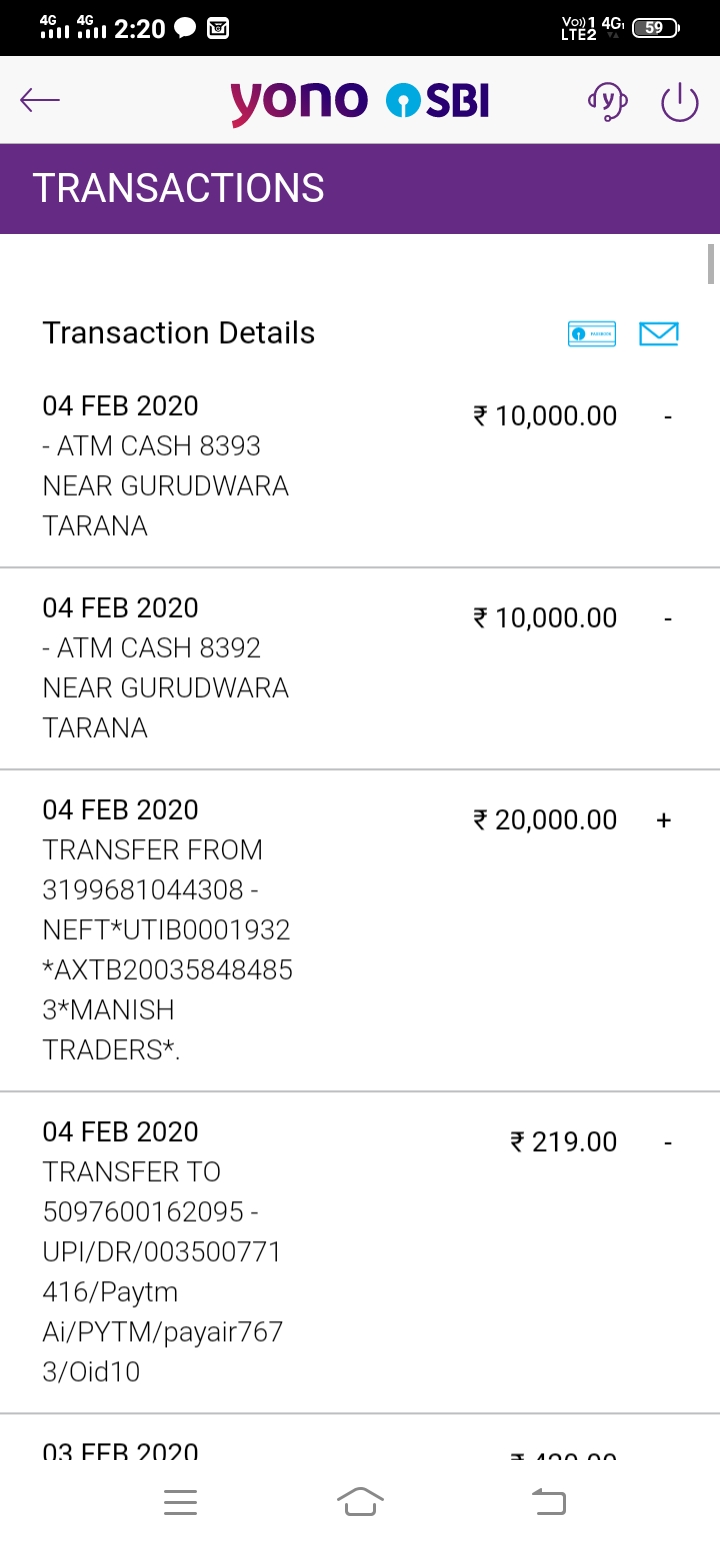Screen dimensions: 720x1544
Task: Open the passbook icon beside Transaction Details
Action: (x=592, y=334)
